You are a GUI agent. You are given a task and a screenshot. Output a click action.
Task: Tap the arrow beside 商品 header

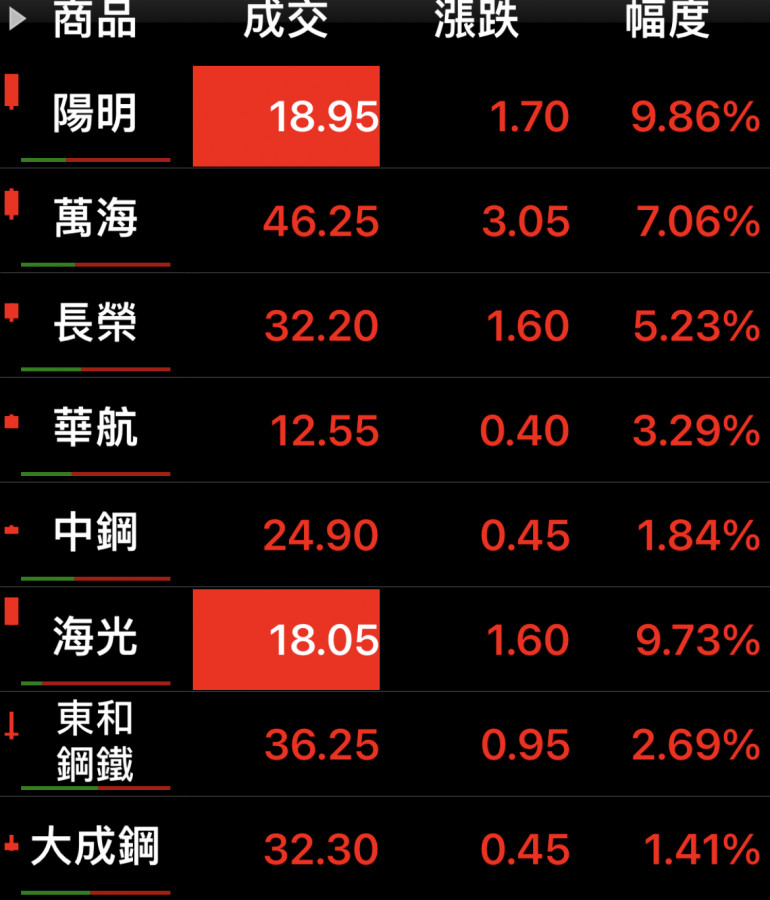click(x=16, y=19)
